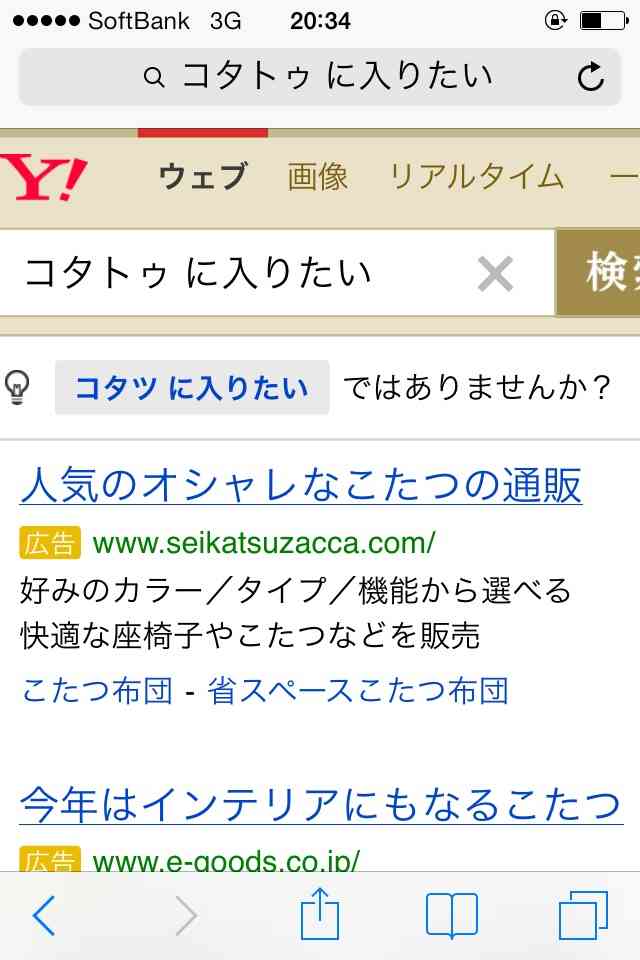The image size is (640, 960).
Task: Switch to the 画像 tab
Action: (x=318, y=177)
